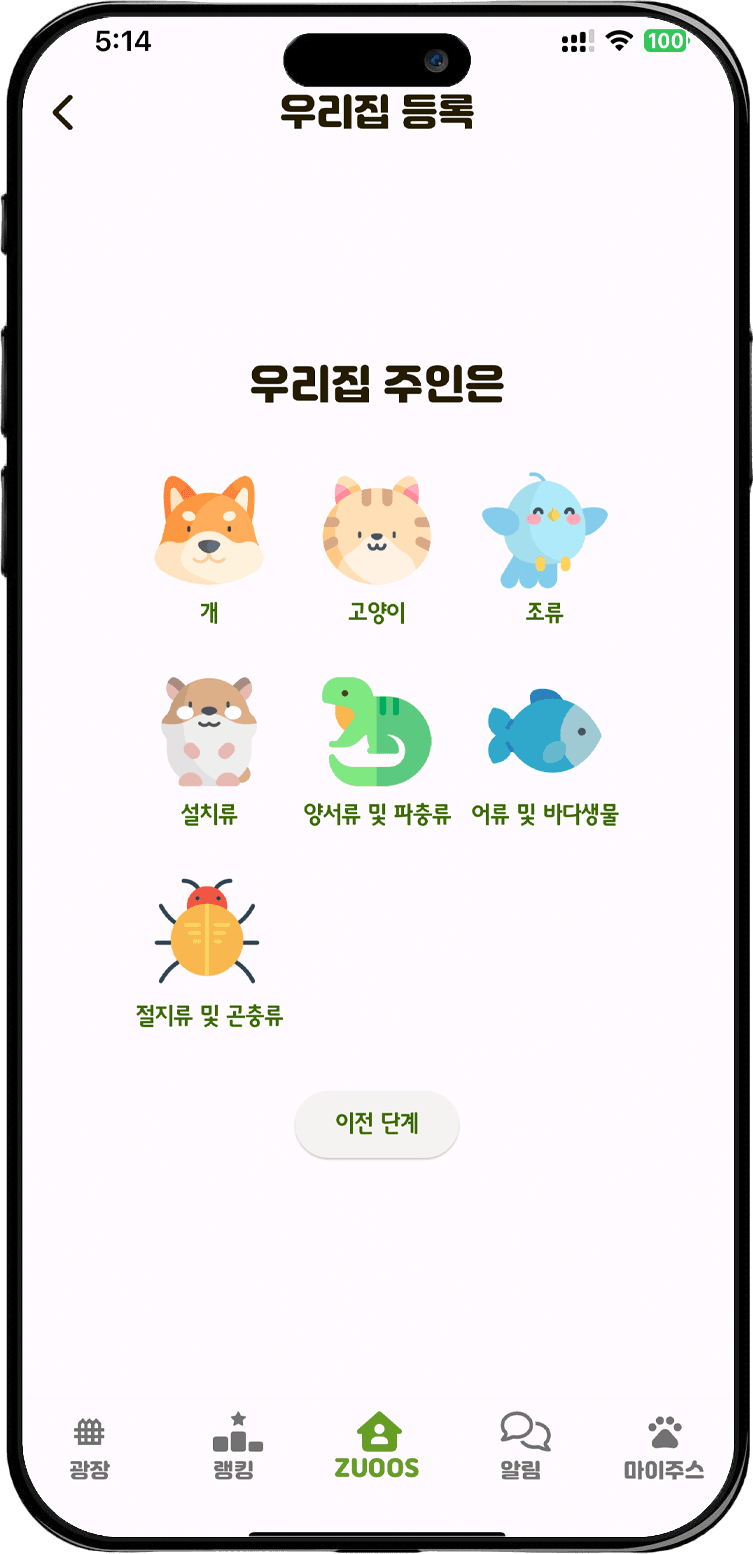Go to the ZUOOS home tab
The width and height of the screenshot is (753, 1554).
coord(377,1448)
